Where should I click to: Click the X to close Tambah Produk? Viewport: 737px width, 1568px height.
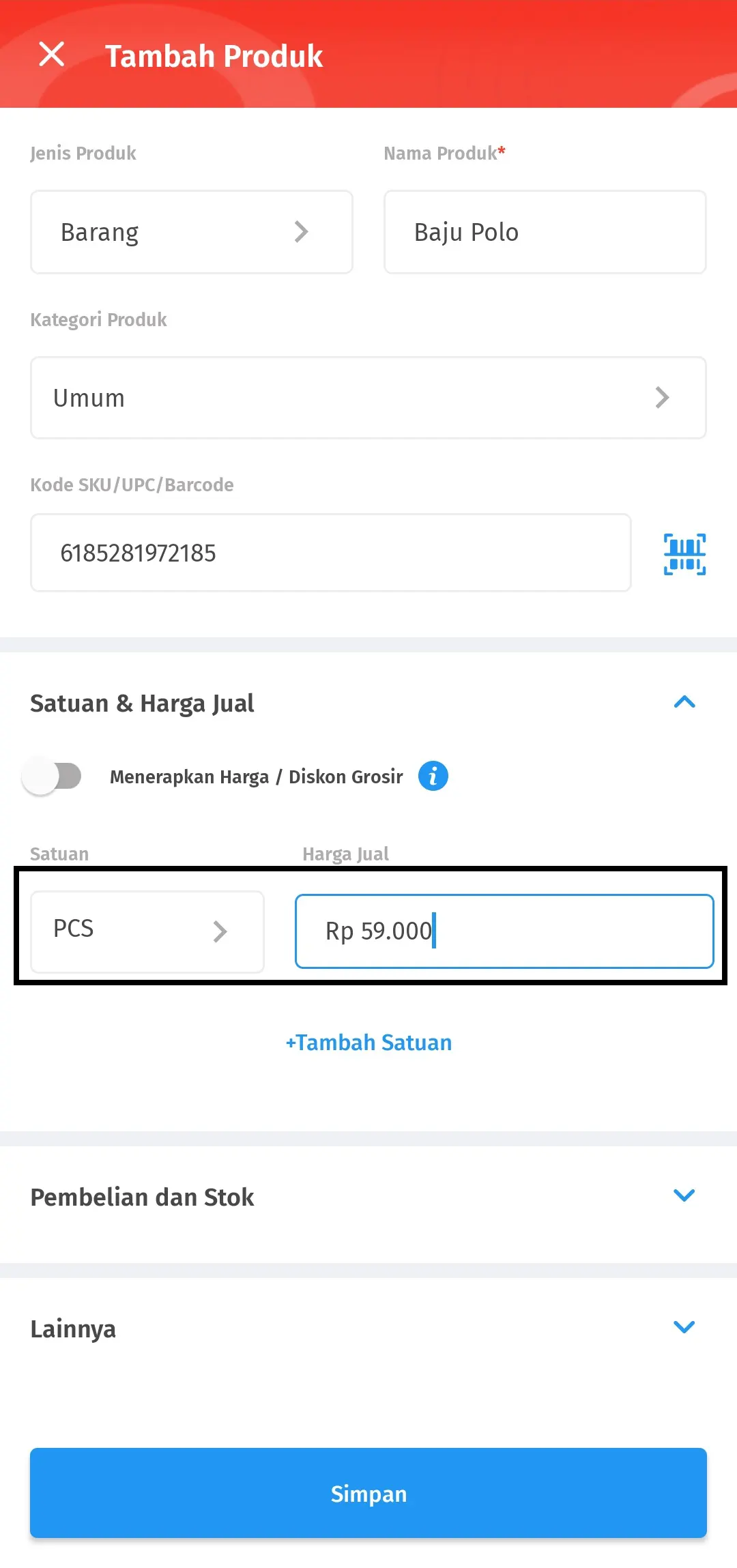(x=52, y=55)
